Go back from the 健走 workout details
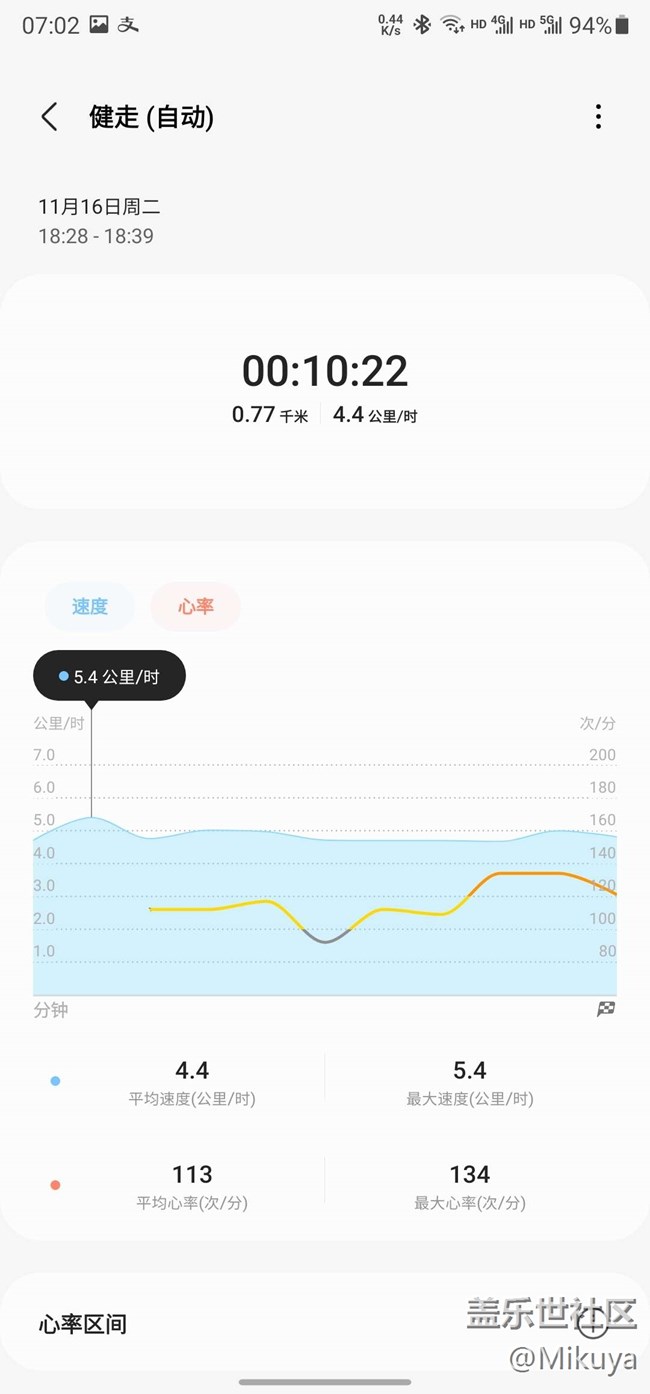This screenshot has width=650, height=1394. tap(49, 117)
